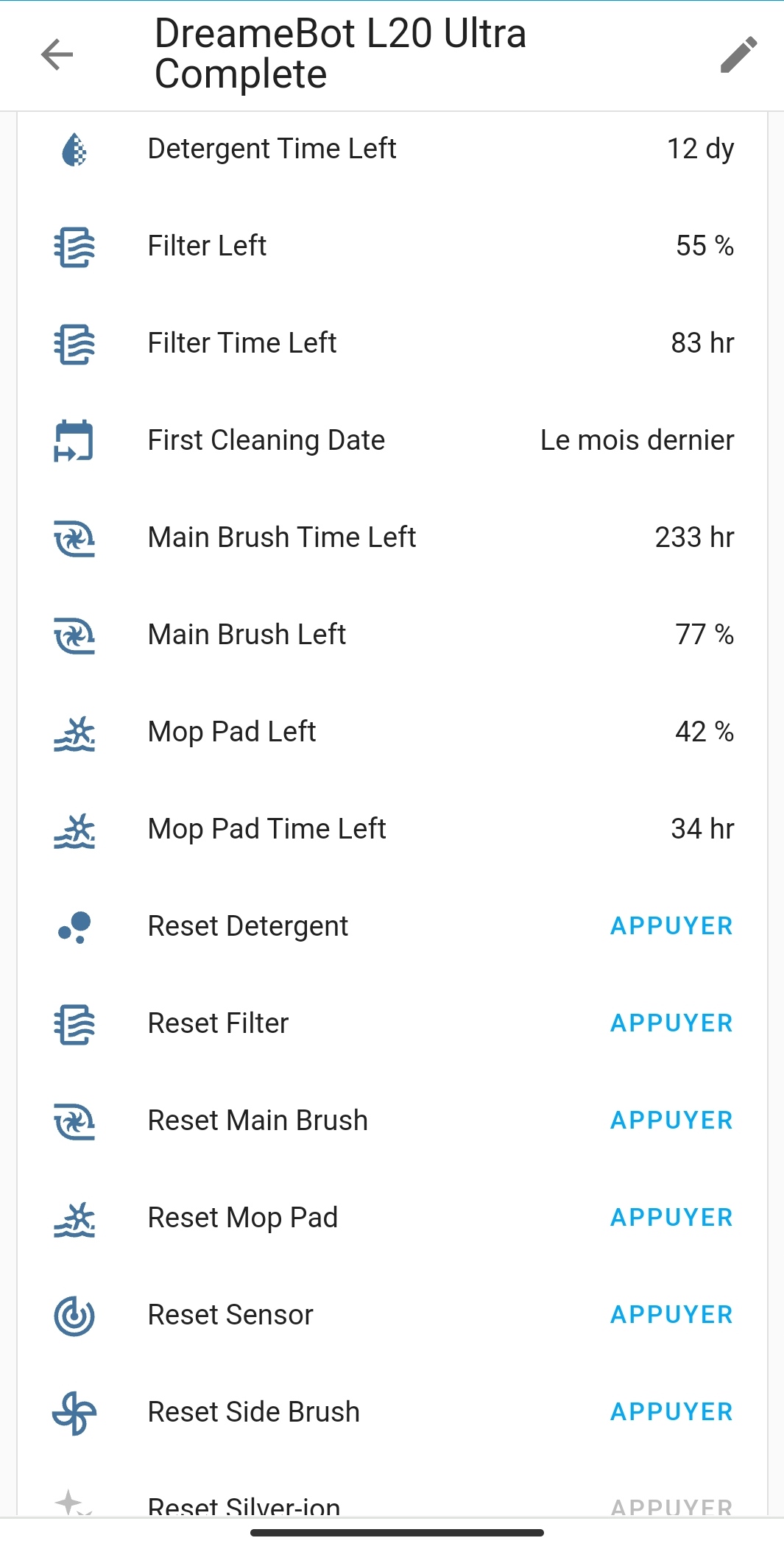Open Detergent Time Left details
The height and width of the screenshot is (1549, 784).
click(392, 149)
